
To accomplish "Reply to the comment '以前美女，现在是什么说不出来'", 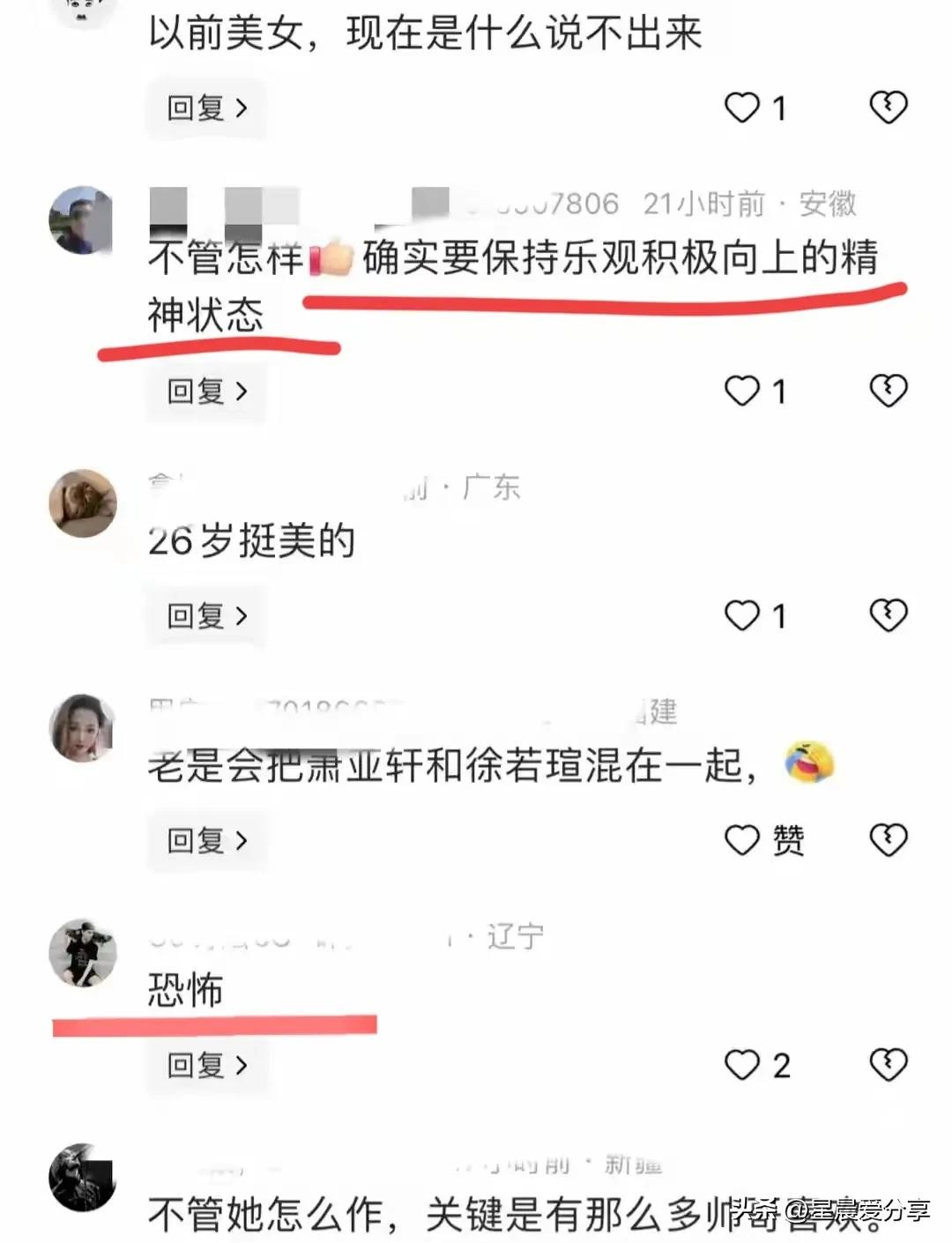I will [x=206, y=108].
